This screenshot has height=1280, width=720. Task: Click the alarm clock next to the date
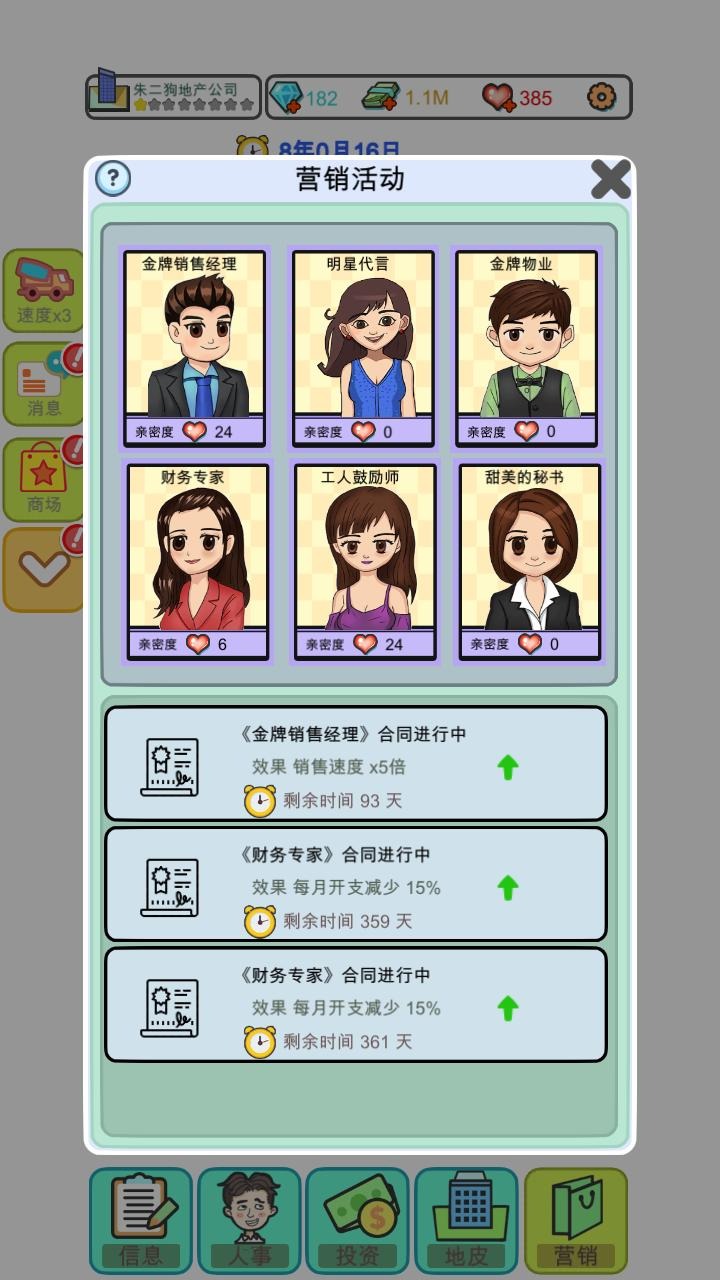click(253, 147)
